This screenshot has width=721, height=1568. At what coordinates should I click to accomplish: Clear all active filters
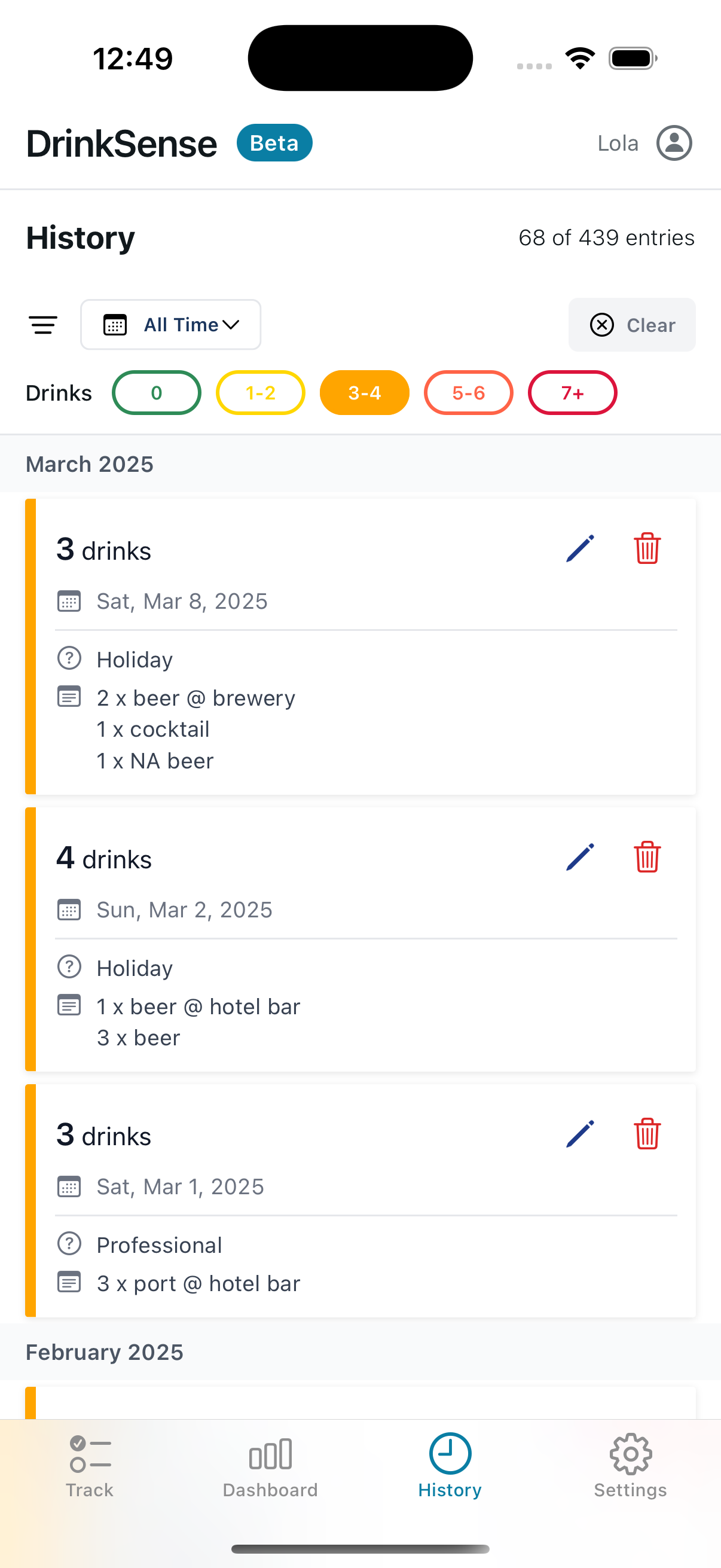(x=632, y=325)
